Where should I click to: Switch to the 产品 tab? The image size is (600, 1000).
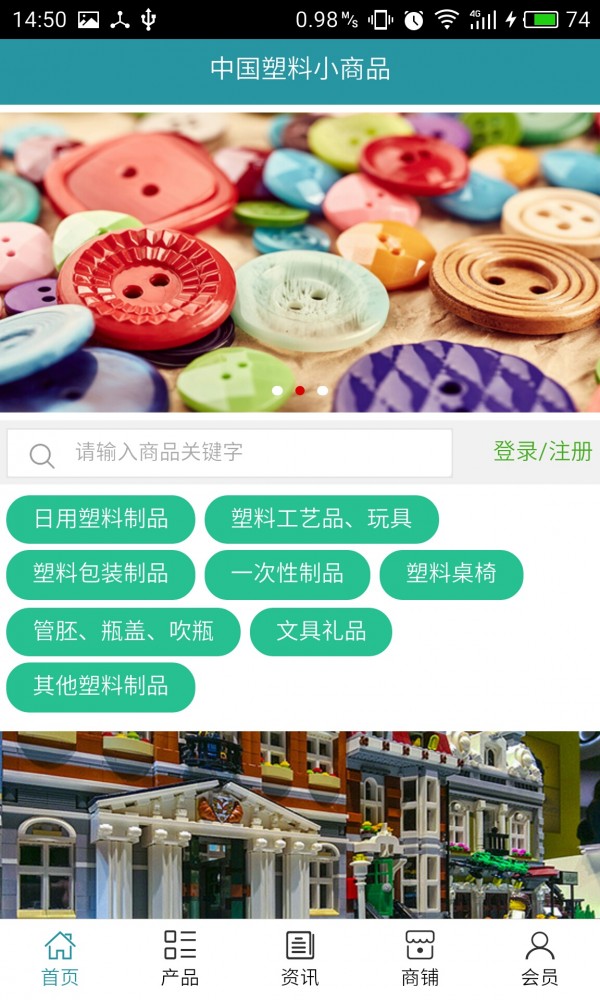[180, 959]
